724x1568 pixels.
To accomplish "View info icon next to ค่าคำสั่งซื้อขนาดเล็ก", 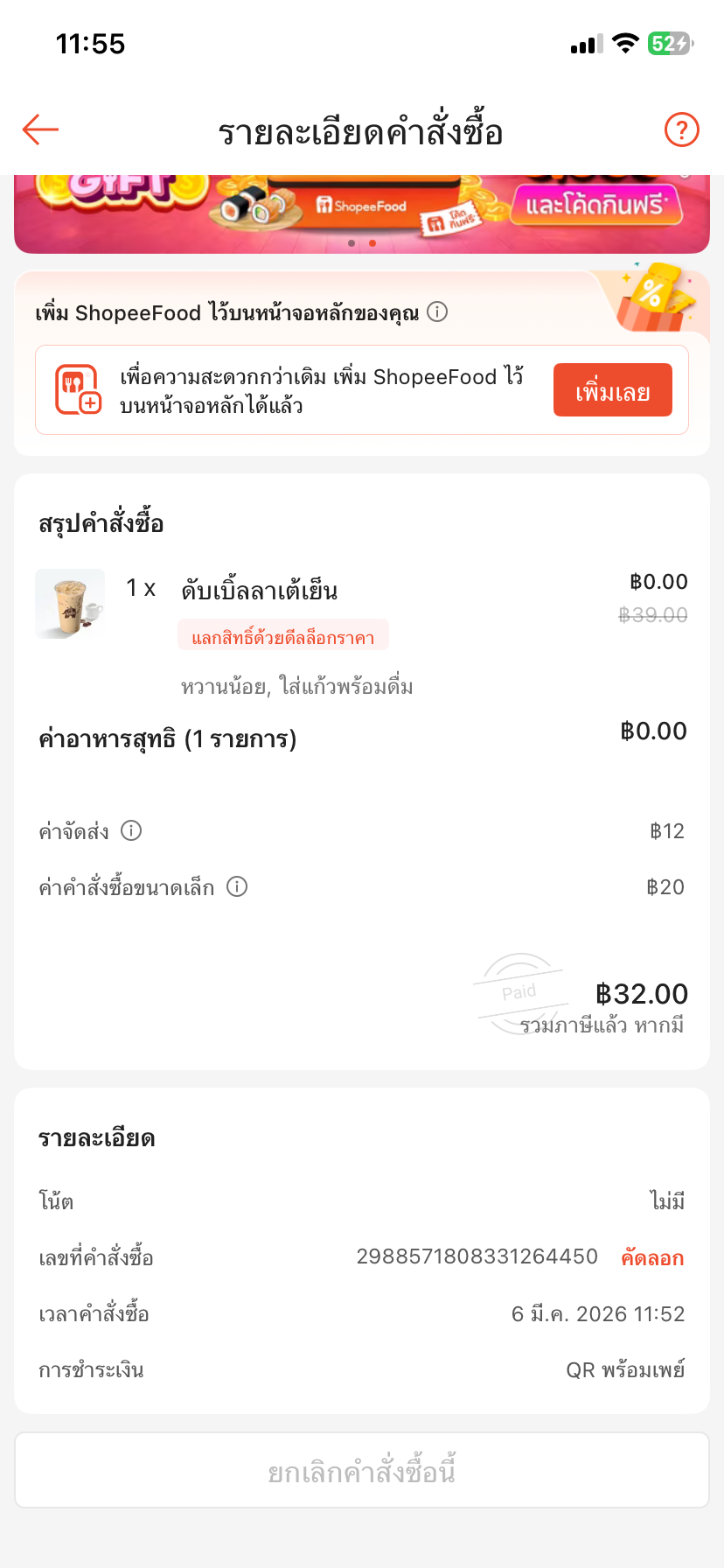I will coord(237,886).
